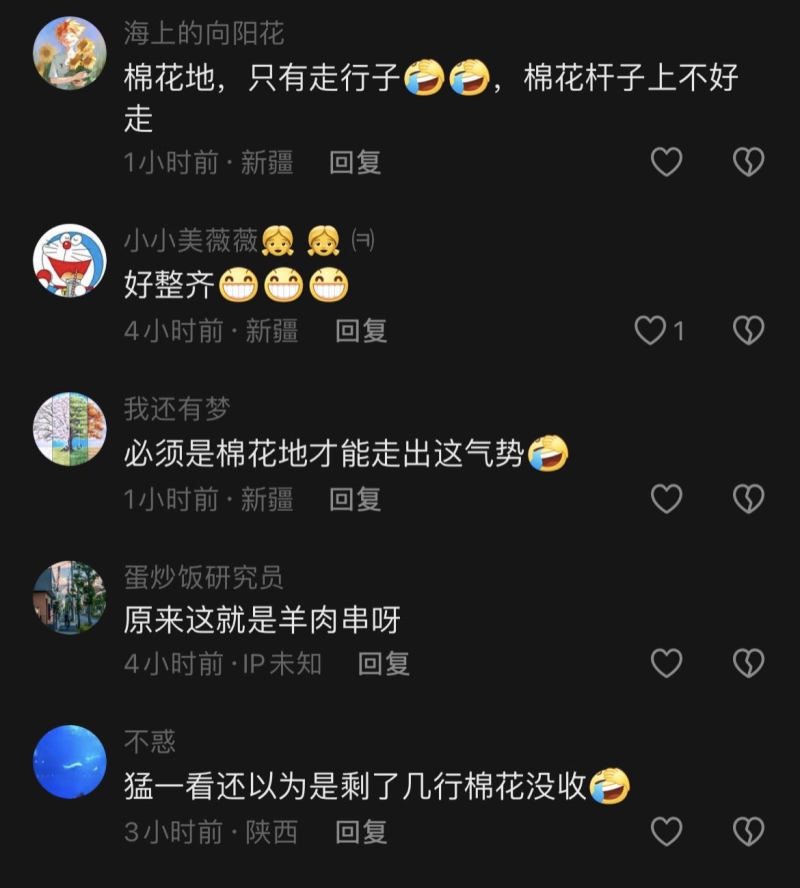Image resolution: width=800 pixels, height=888 pixels.
Task: Like 小小美薇薇's comment
Action: point(652,330)
